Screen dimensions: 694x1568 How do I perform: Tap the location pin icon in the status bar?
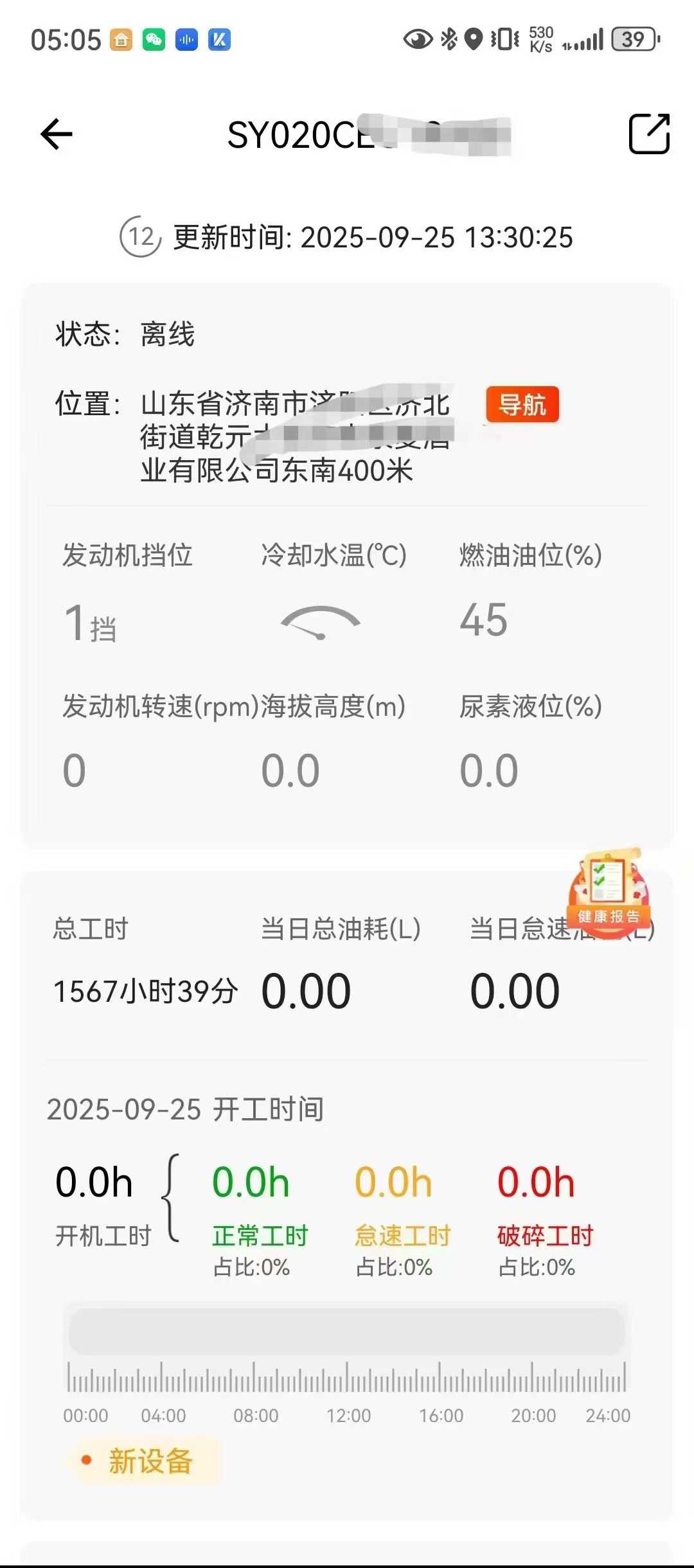[x=474, y=40]
